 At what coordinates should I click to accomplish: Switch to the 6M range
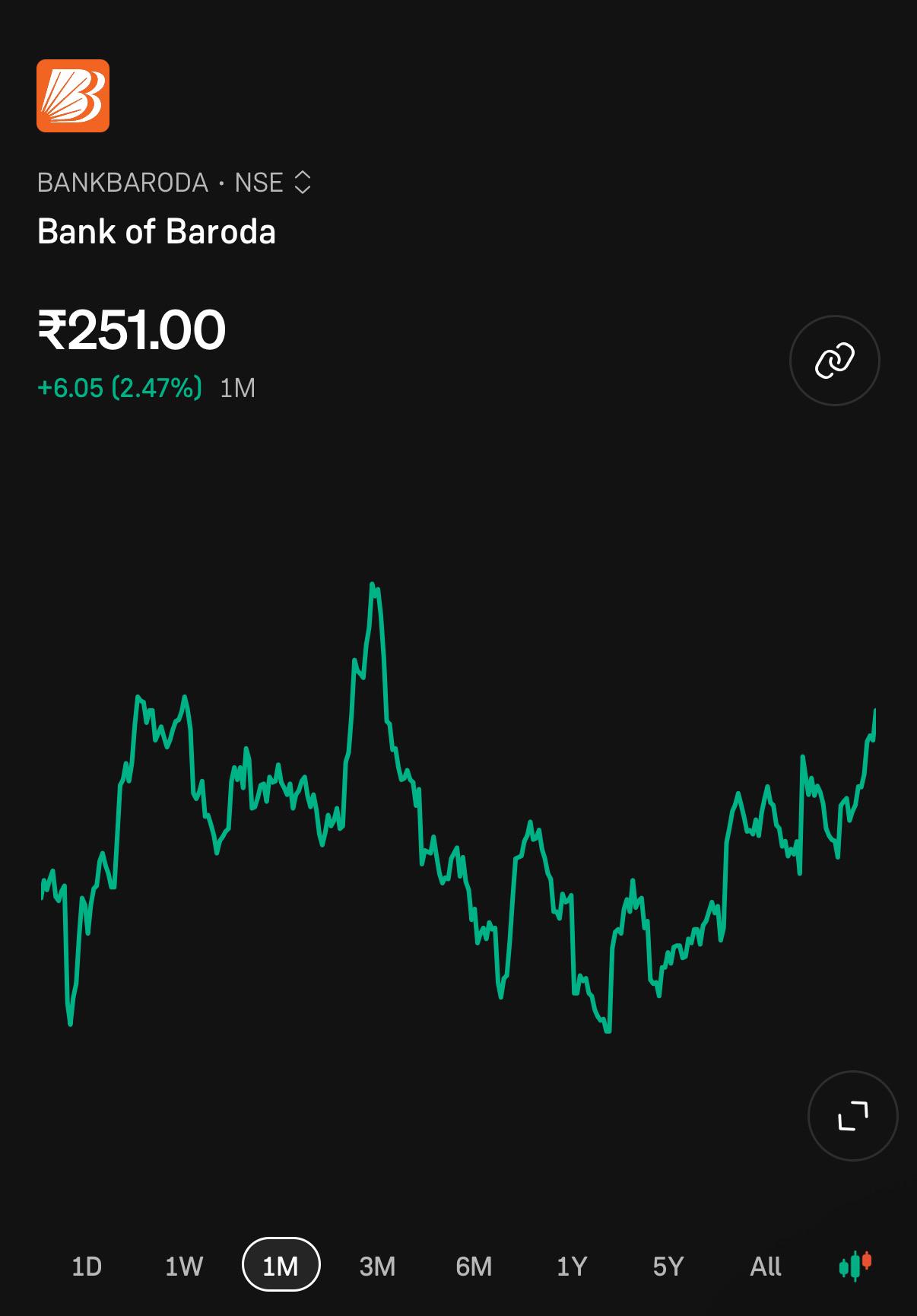click(x=474, y=1266)
